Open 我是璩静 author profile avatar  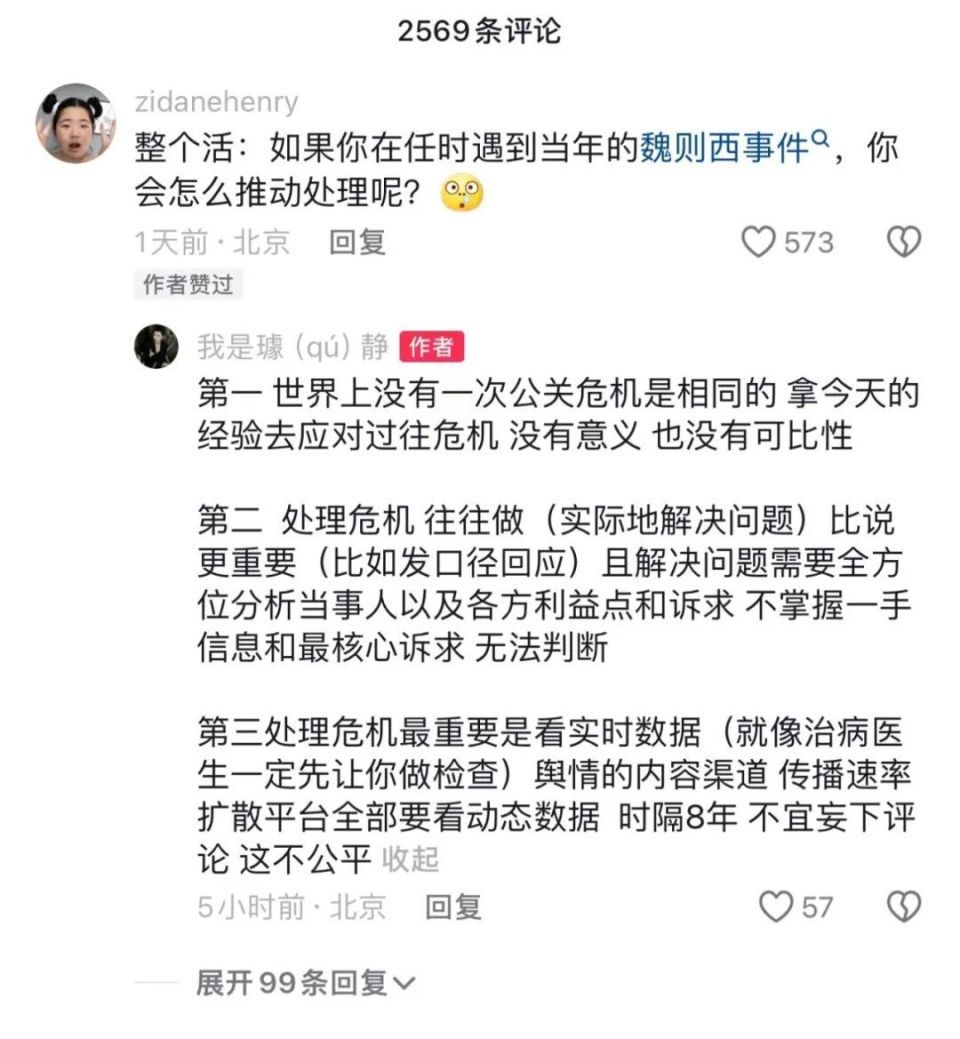(x=156, y=346)
